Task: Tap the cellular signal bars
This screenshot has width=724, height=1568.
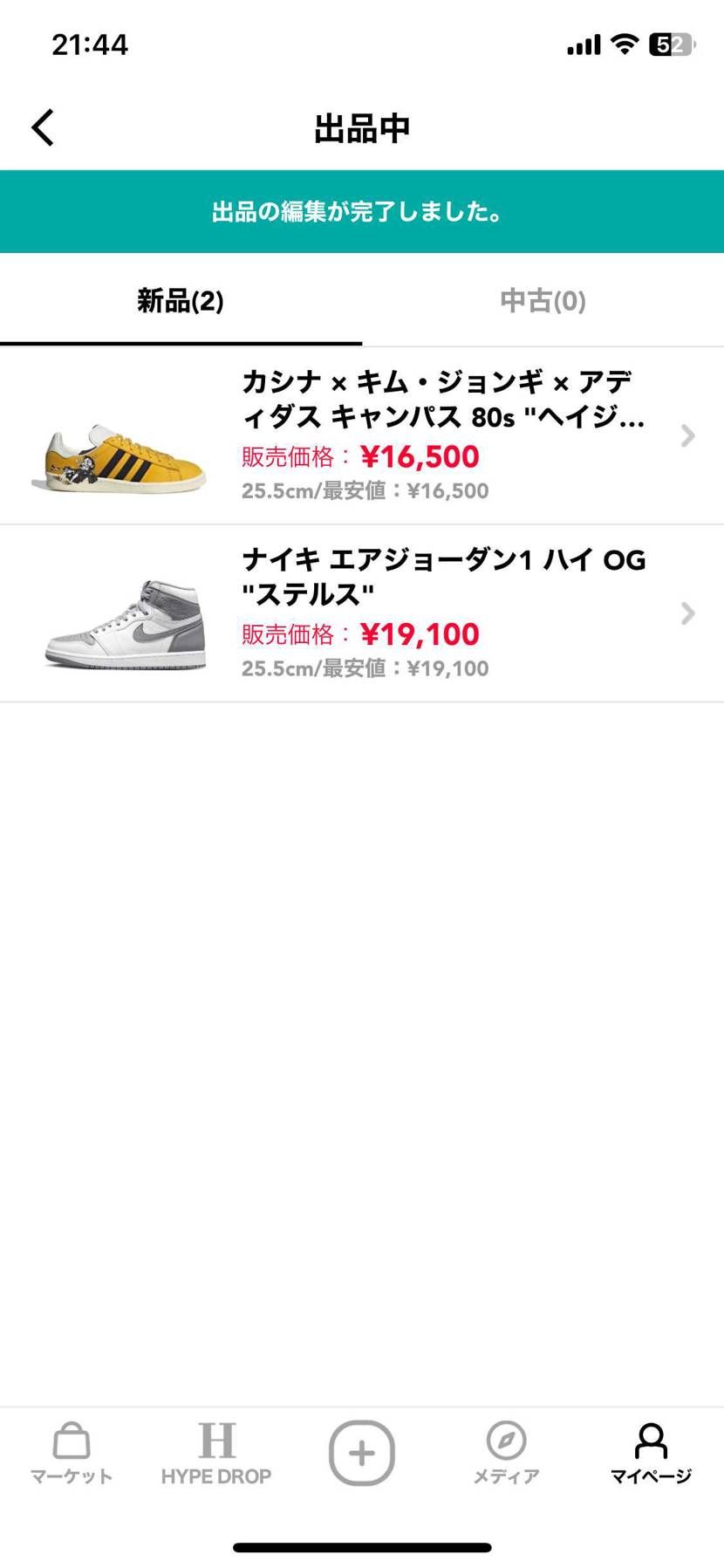Action: pos(583,43)
